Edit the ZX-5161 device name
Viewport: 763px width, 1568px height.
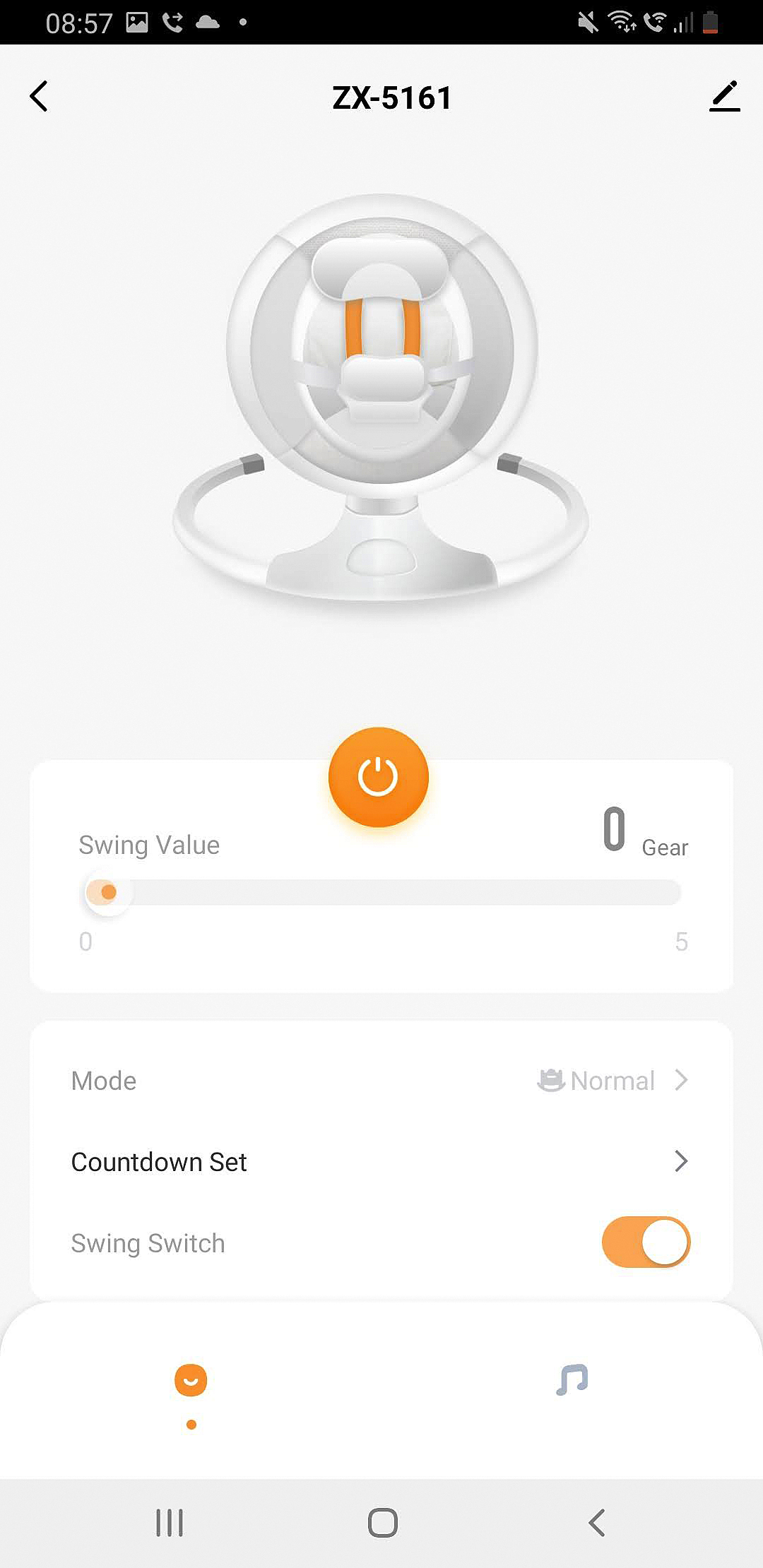pyautogui.click(x=724, y=97)
